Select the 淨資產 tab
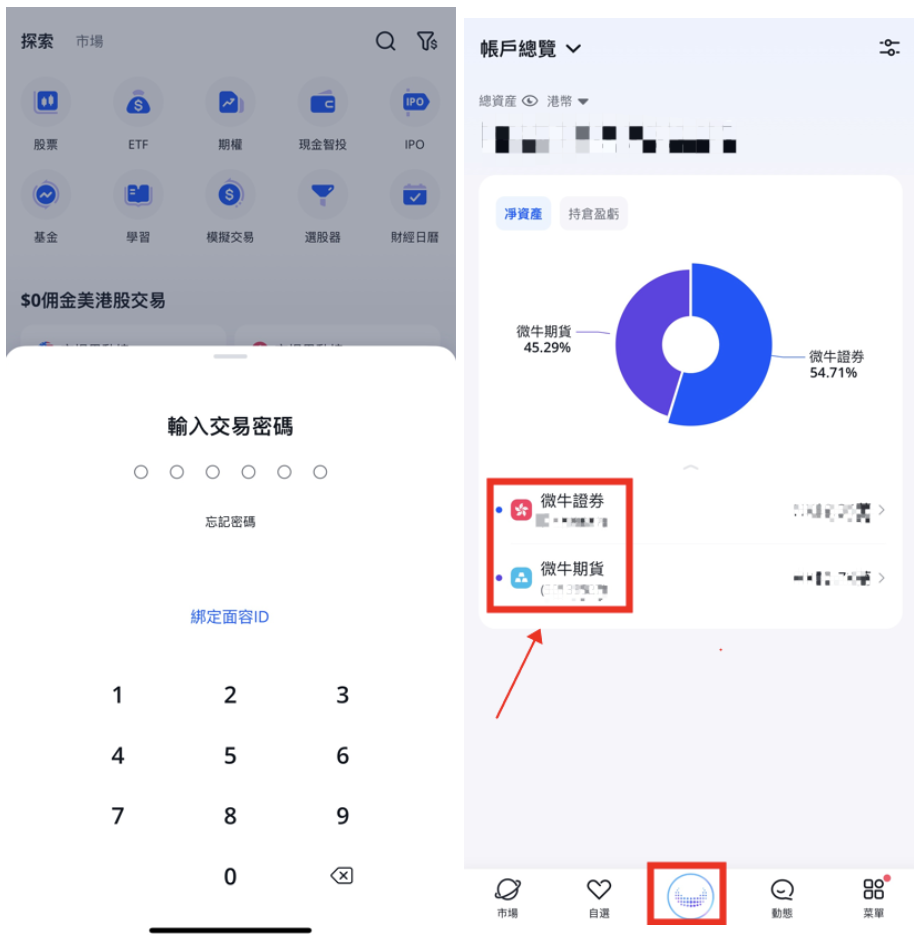This screenshot has height=952, width=922. (523, 214)
